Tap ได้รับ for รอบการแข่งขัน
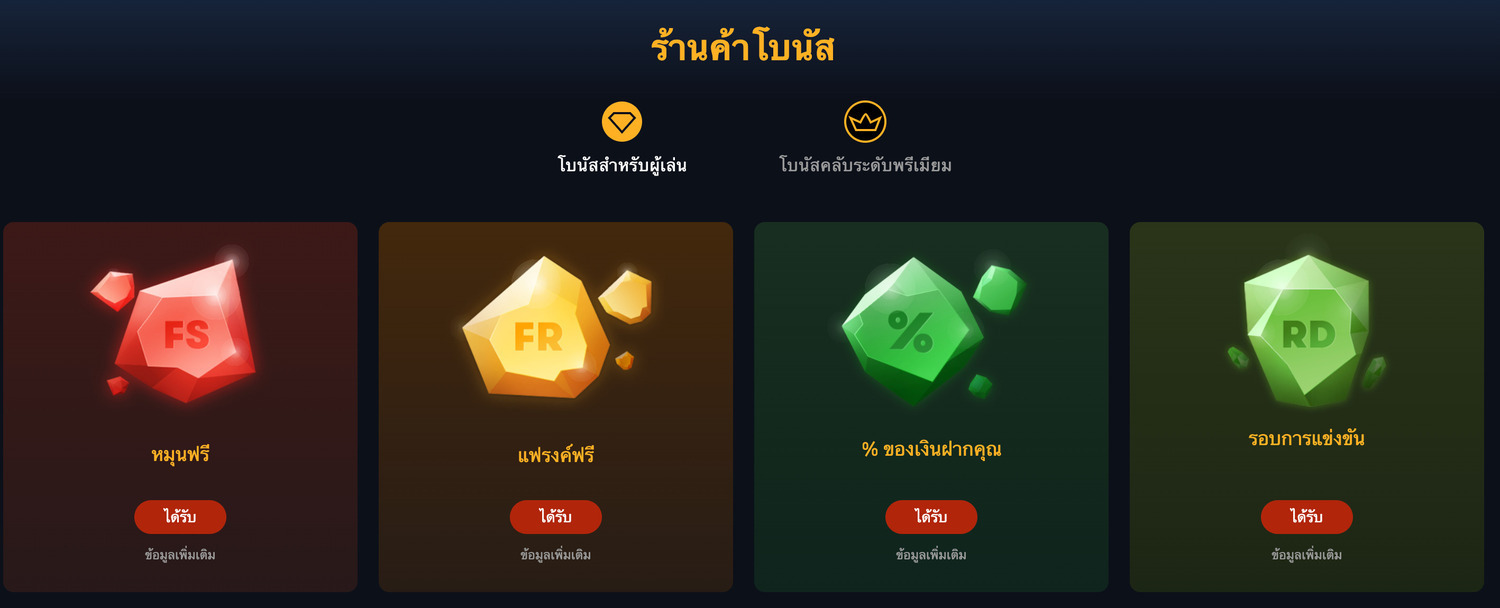The height and width of the screenshot is (608, 1500). click(1306, 517)
